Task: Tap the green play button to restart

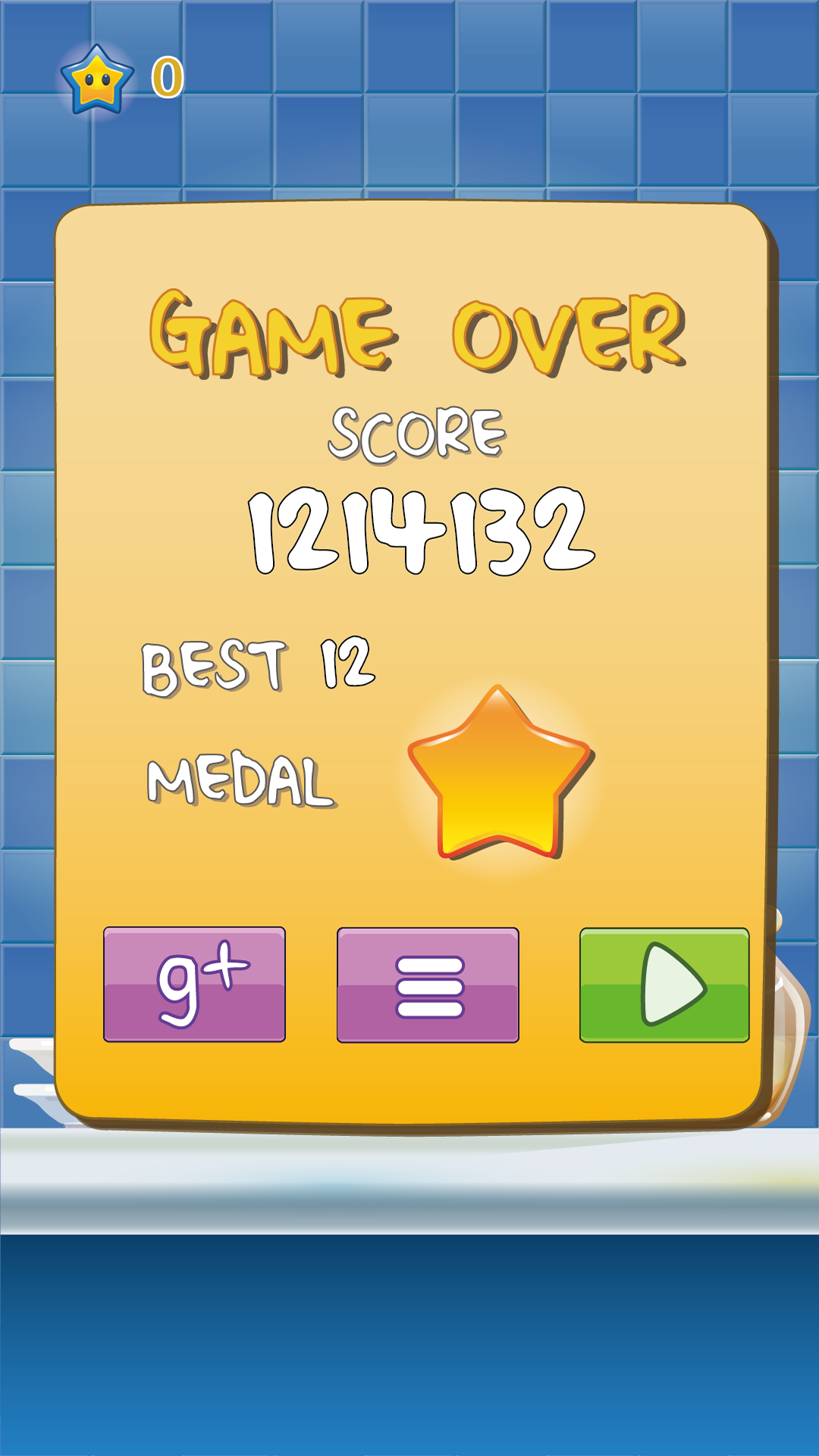Action: click(x=664, y=985)
